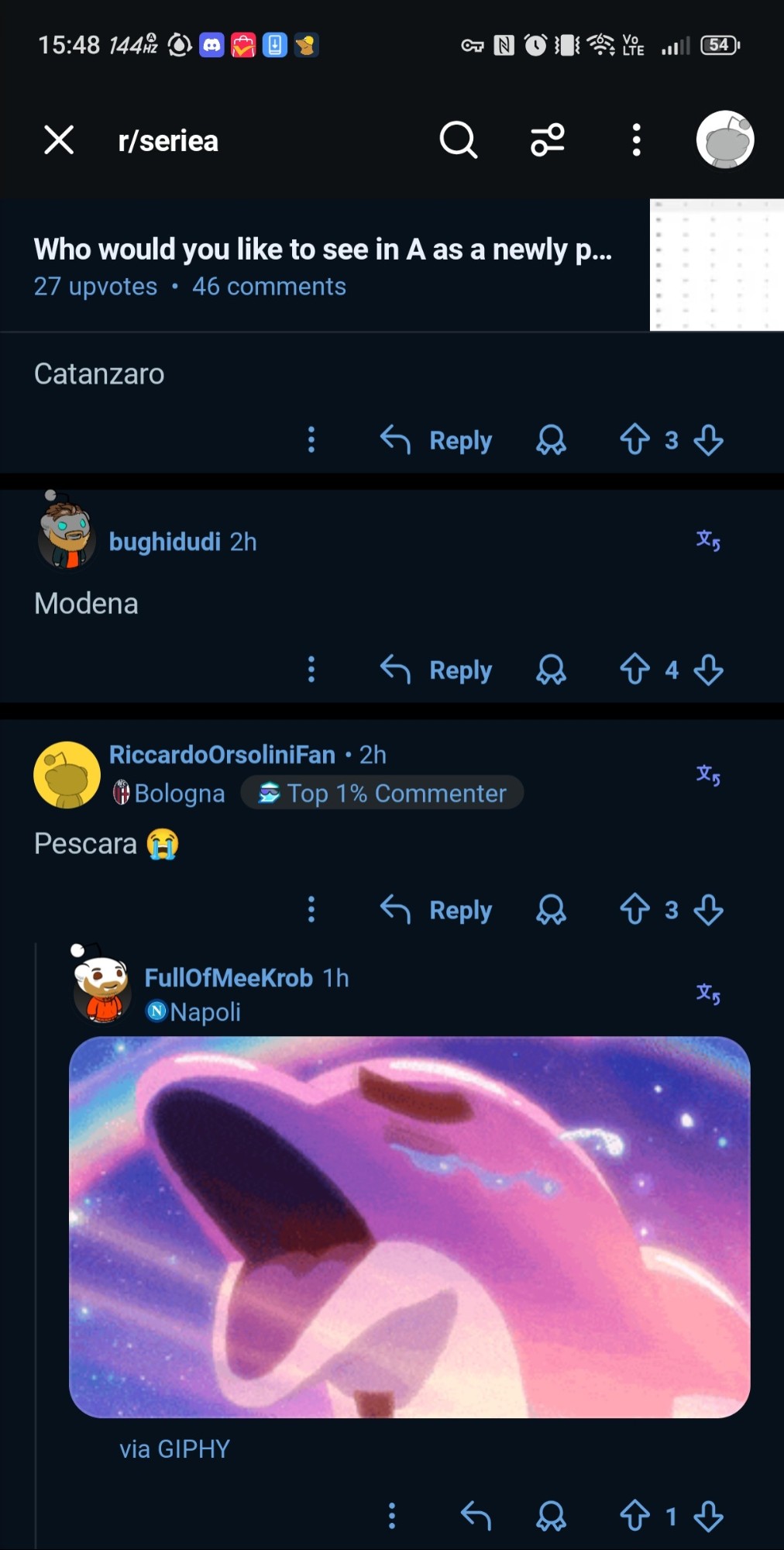Translate FullOfMeeKrob's comment
This screenshot has width=784, height=1550.
tap(708, 994)
